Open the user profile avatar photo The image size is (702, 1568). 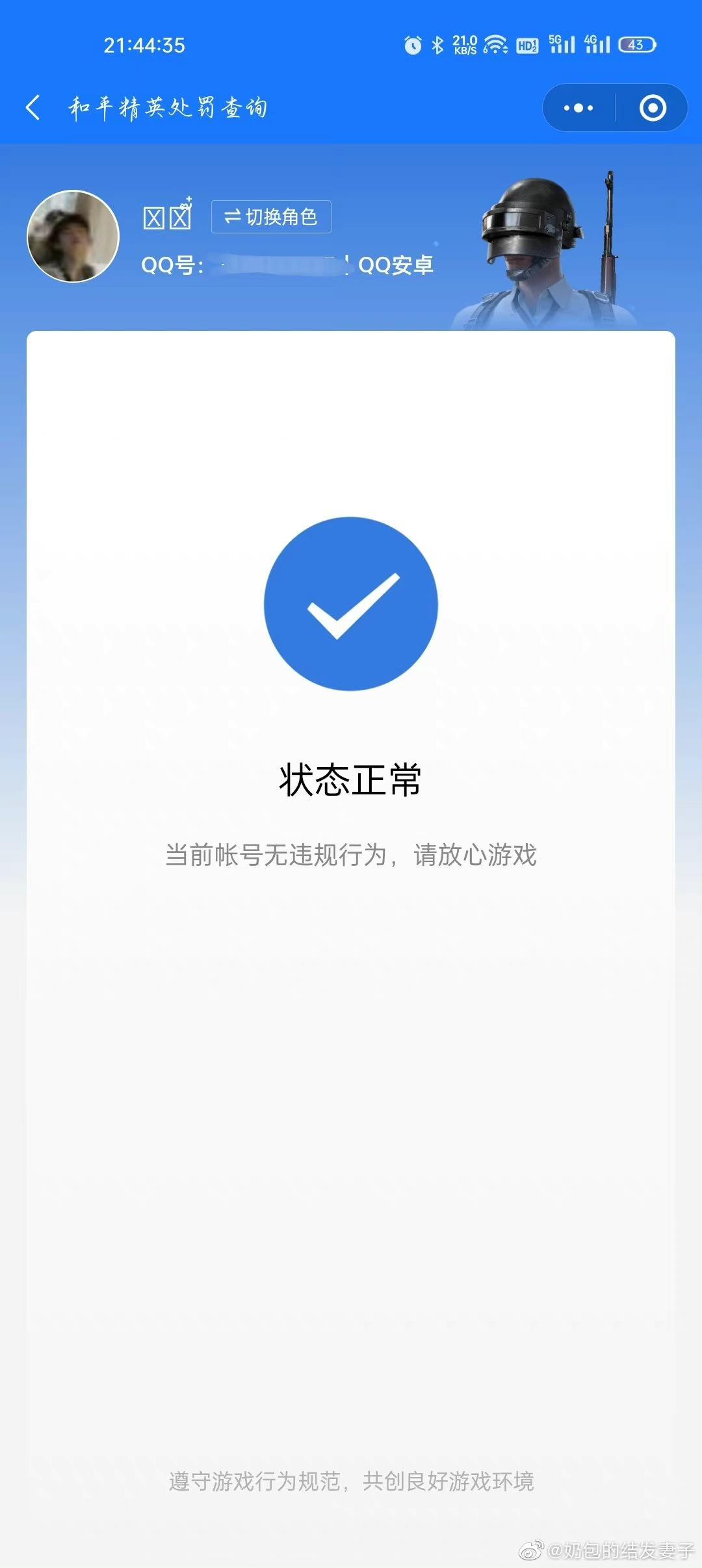coord(73,236)
